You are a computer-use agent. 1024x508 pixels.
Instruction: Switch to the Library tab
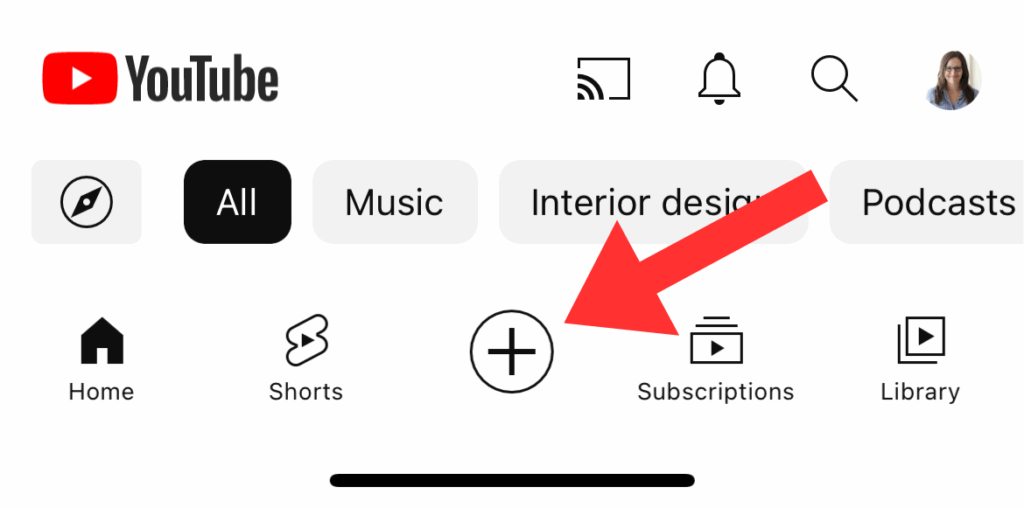point(920,360)
